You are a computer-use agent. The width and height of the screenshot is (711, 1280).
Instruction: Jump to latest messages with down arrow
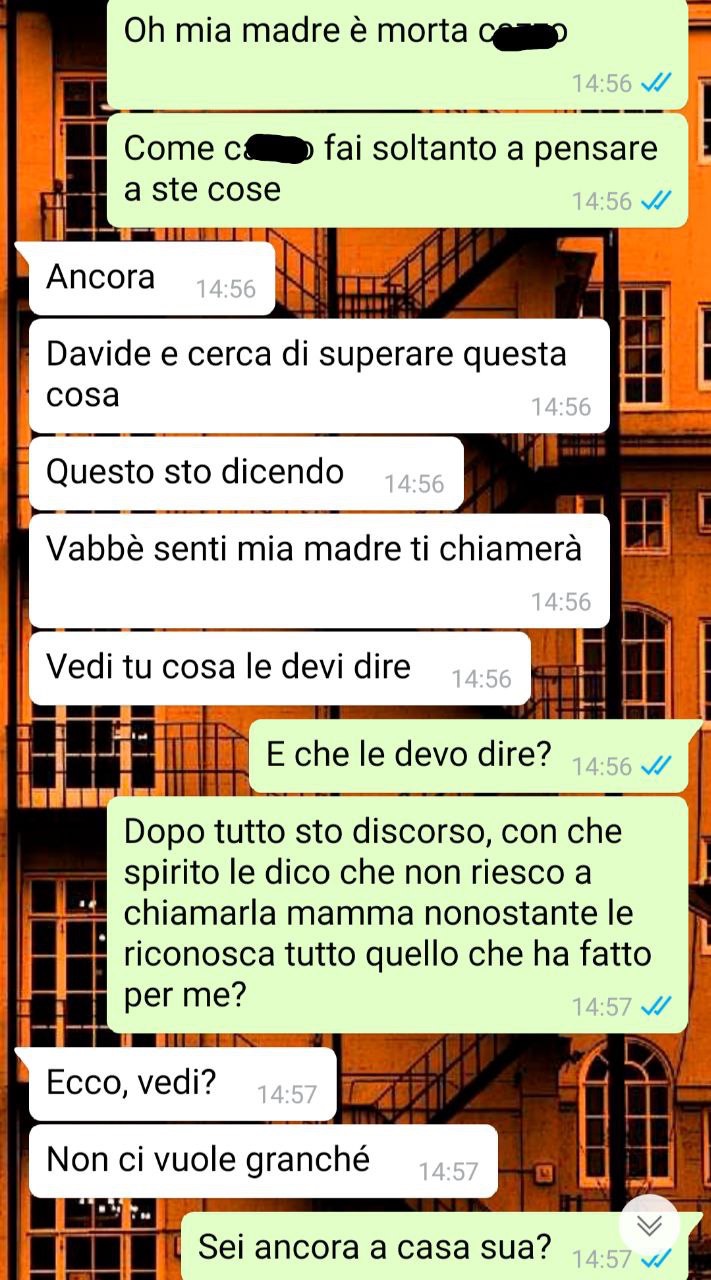coord(649,1225)
